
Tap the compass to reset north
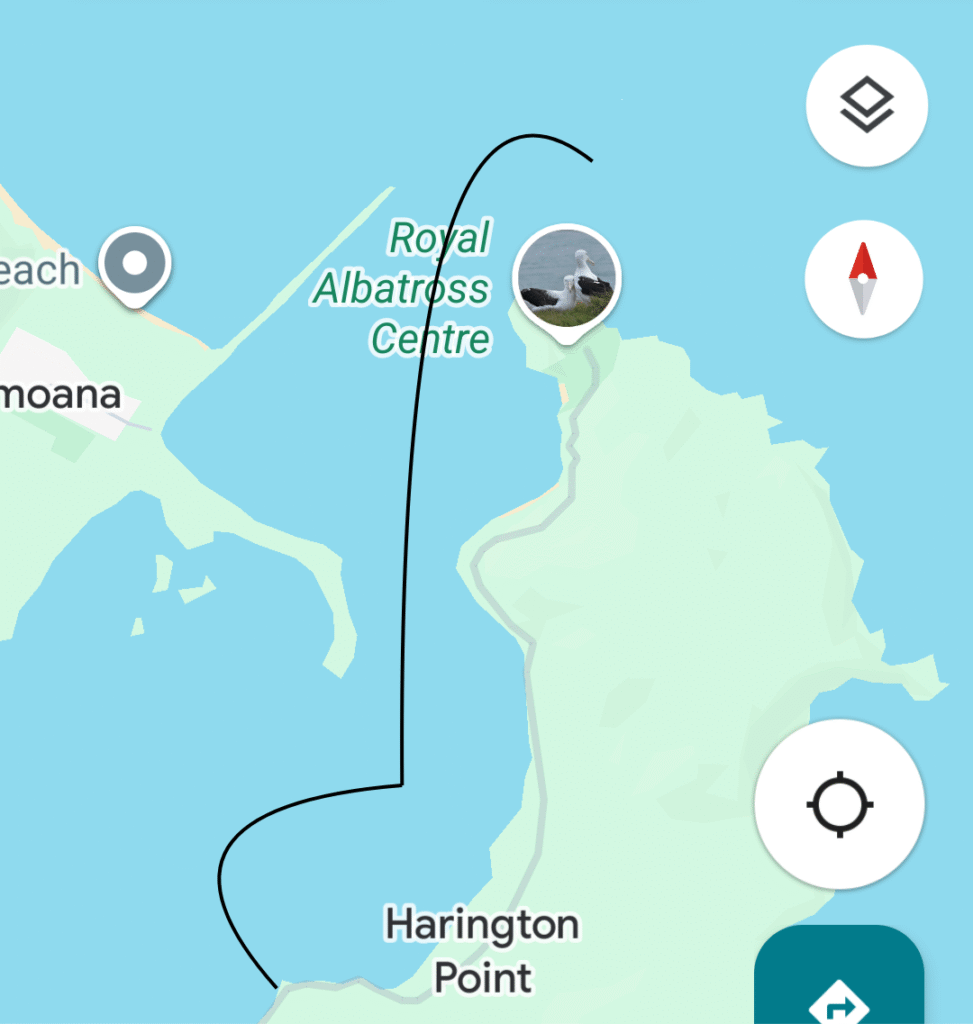click(863, 280)
